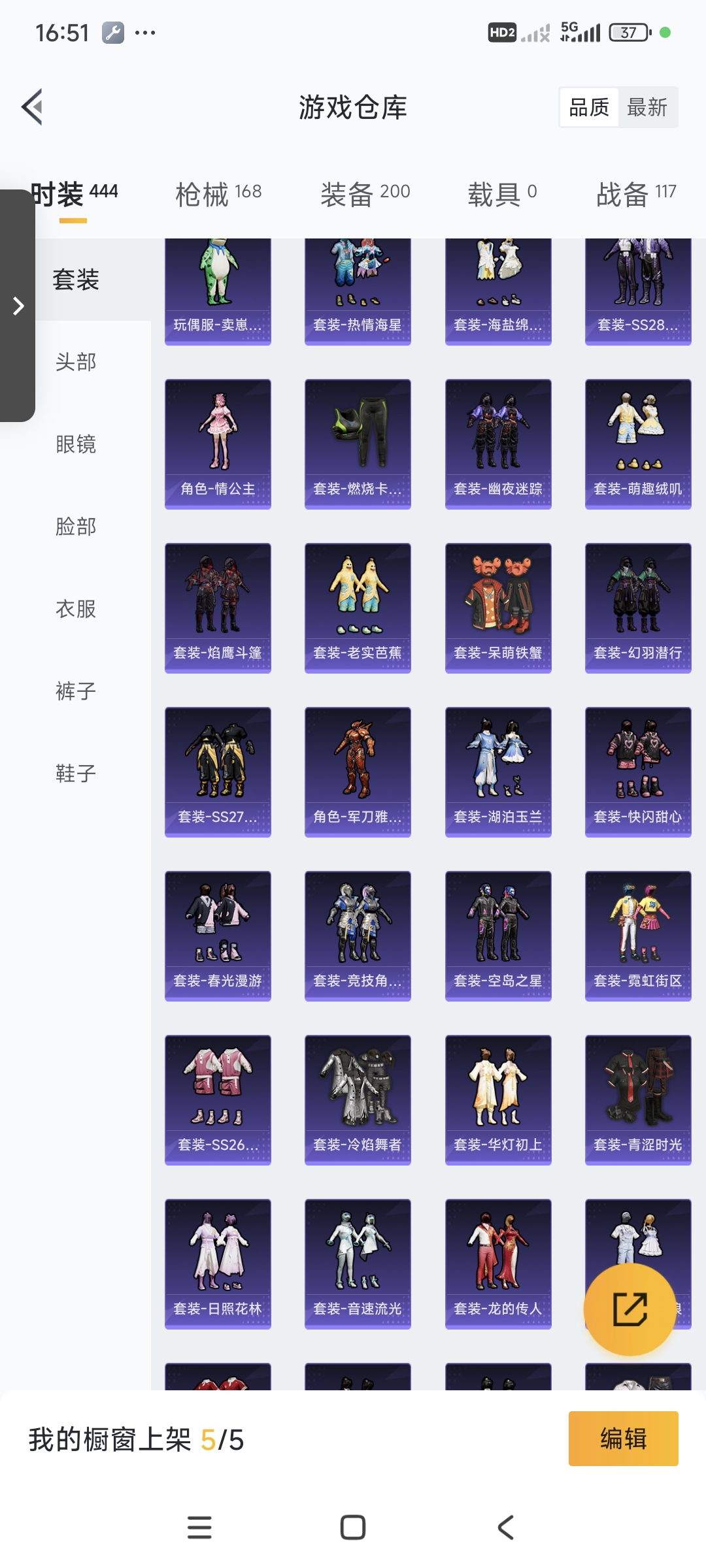Select the 衣服 category
Screen dimensions: 706x1568
[76, 609]
